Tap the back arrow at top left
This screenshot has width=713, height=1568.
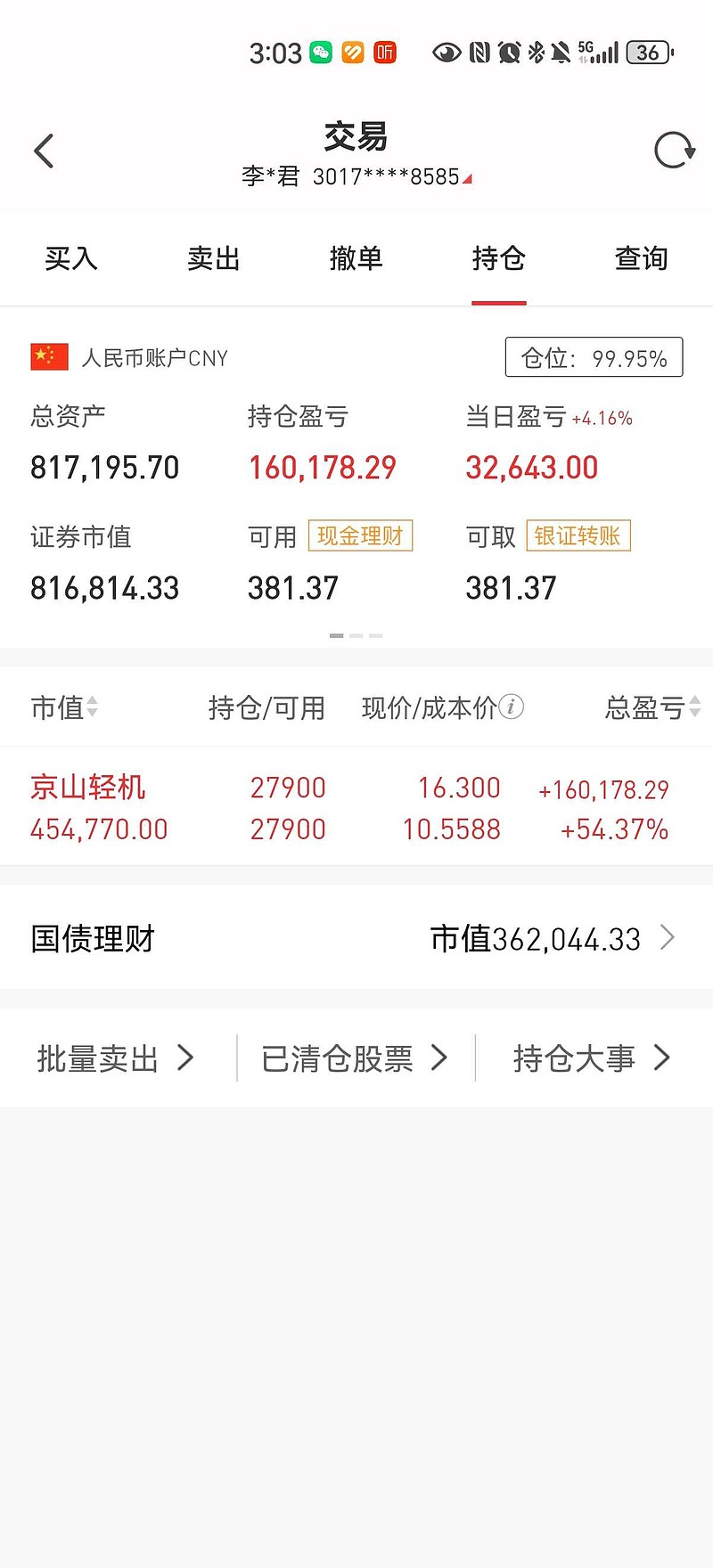(44, 150)
